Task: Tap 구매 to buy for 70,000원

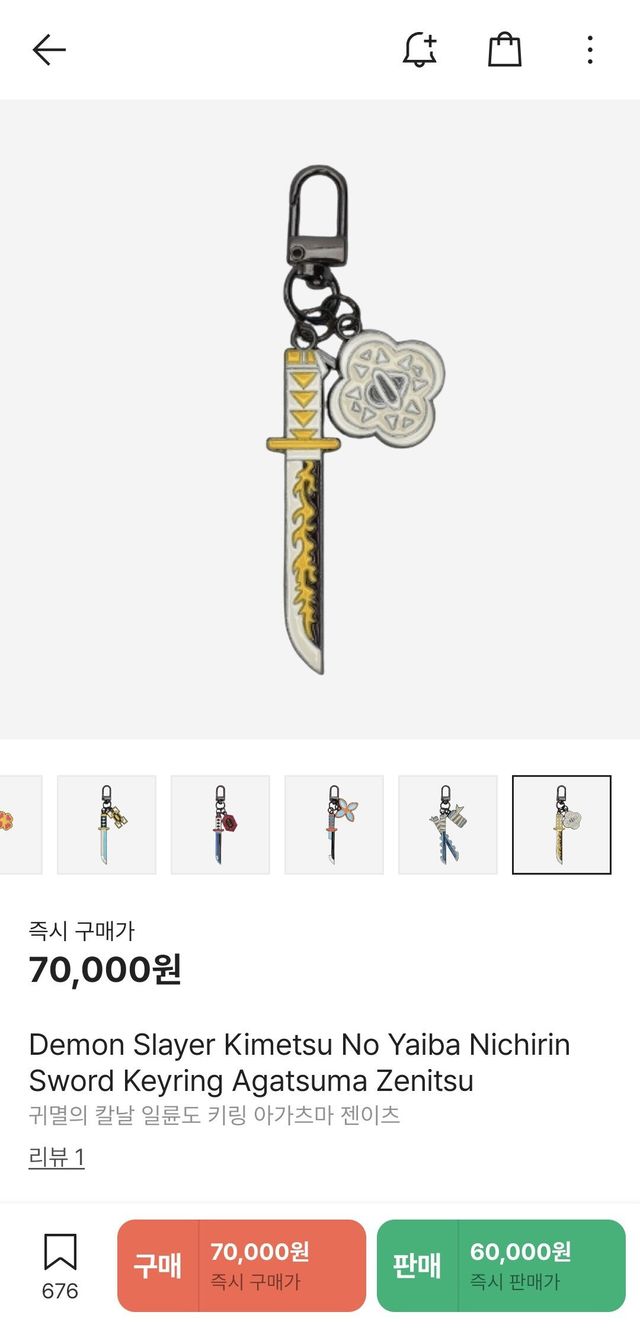Action: pos(241,1265)
